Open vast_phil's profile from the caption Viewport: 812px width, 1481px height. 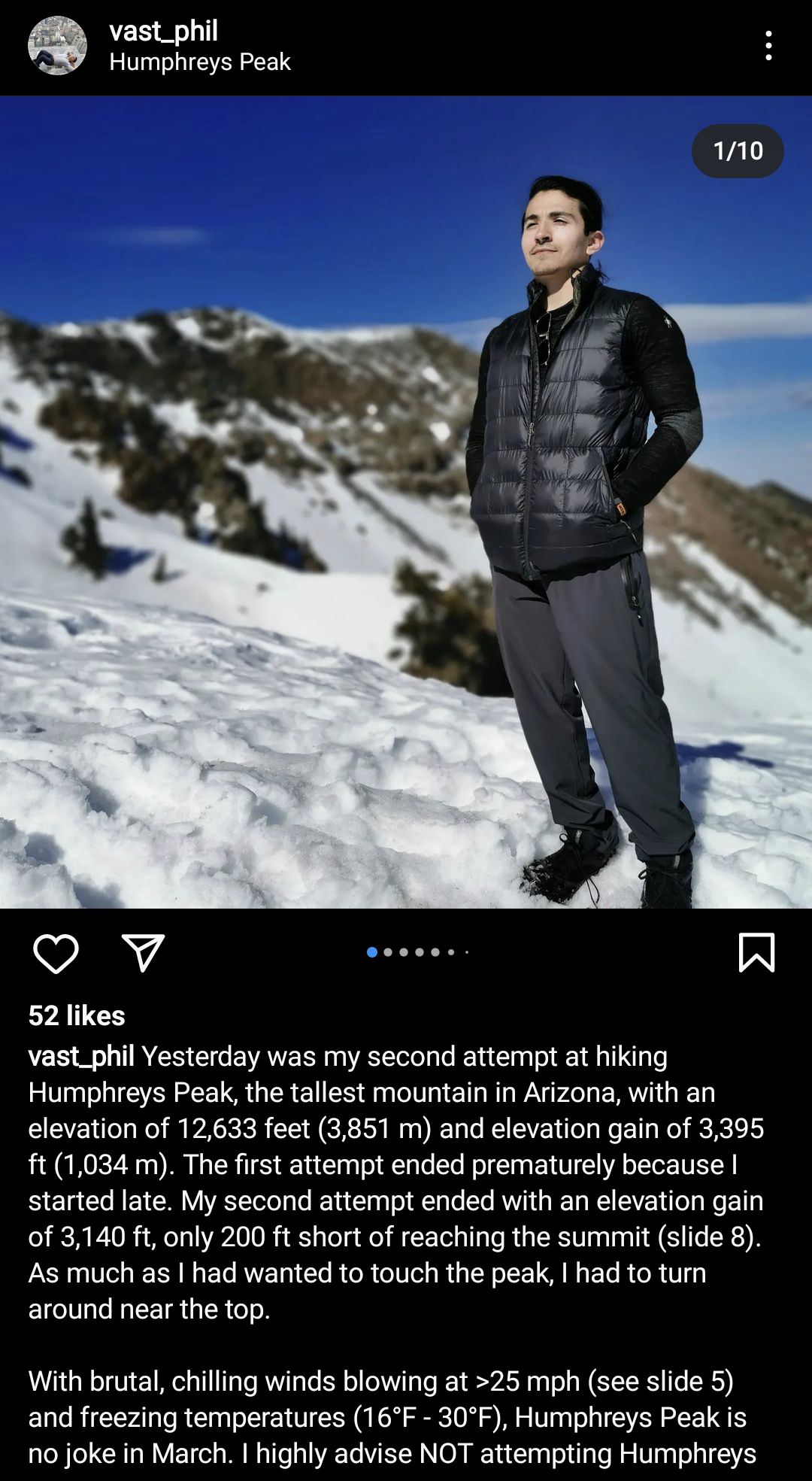81,1056
